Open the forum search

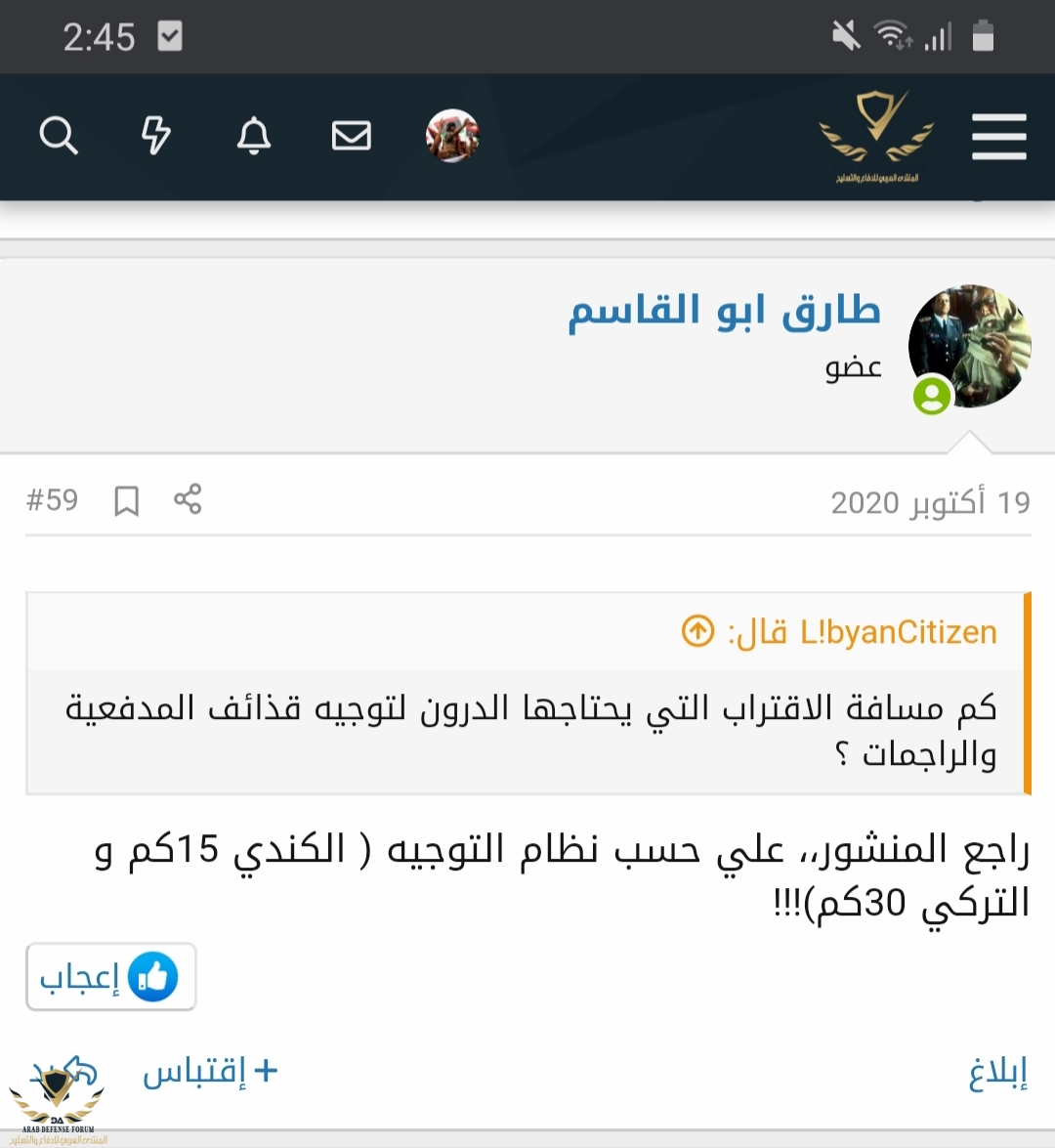(x=59, y=136)
